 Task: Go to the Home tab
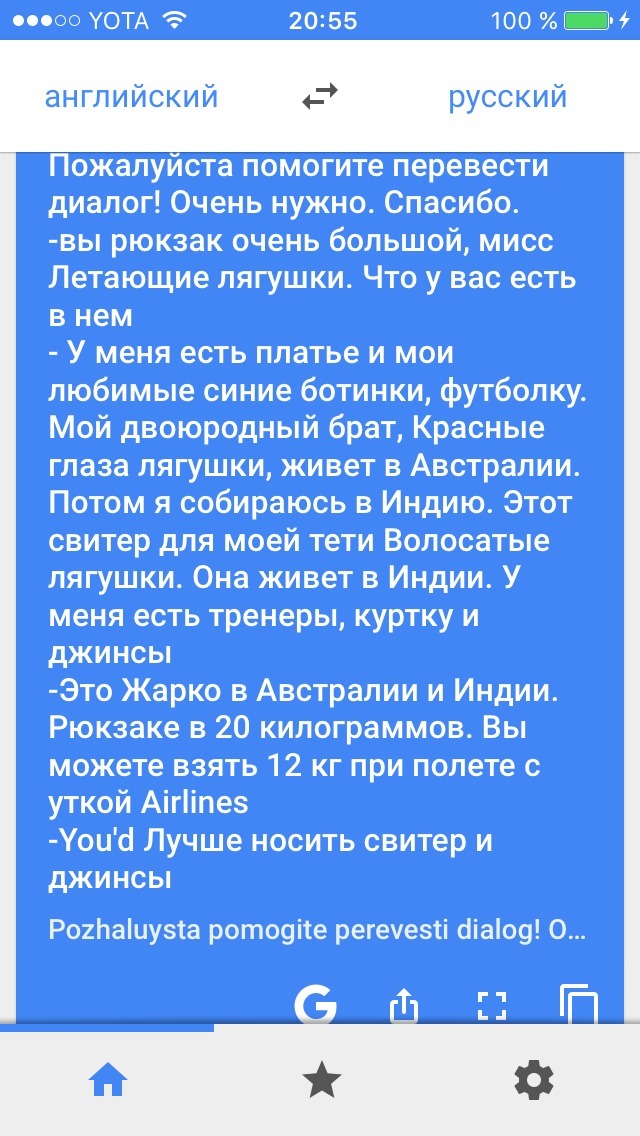[107, 1082]
